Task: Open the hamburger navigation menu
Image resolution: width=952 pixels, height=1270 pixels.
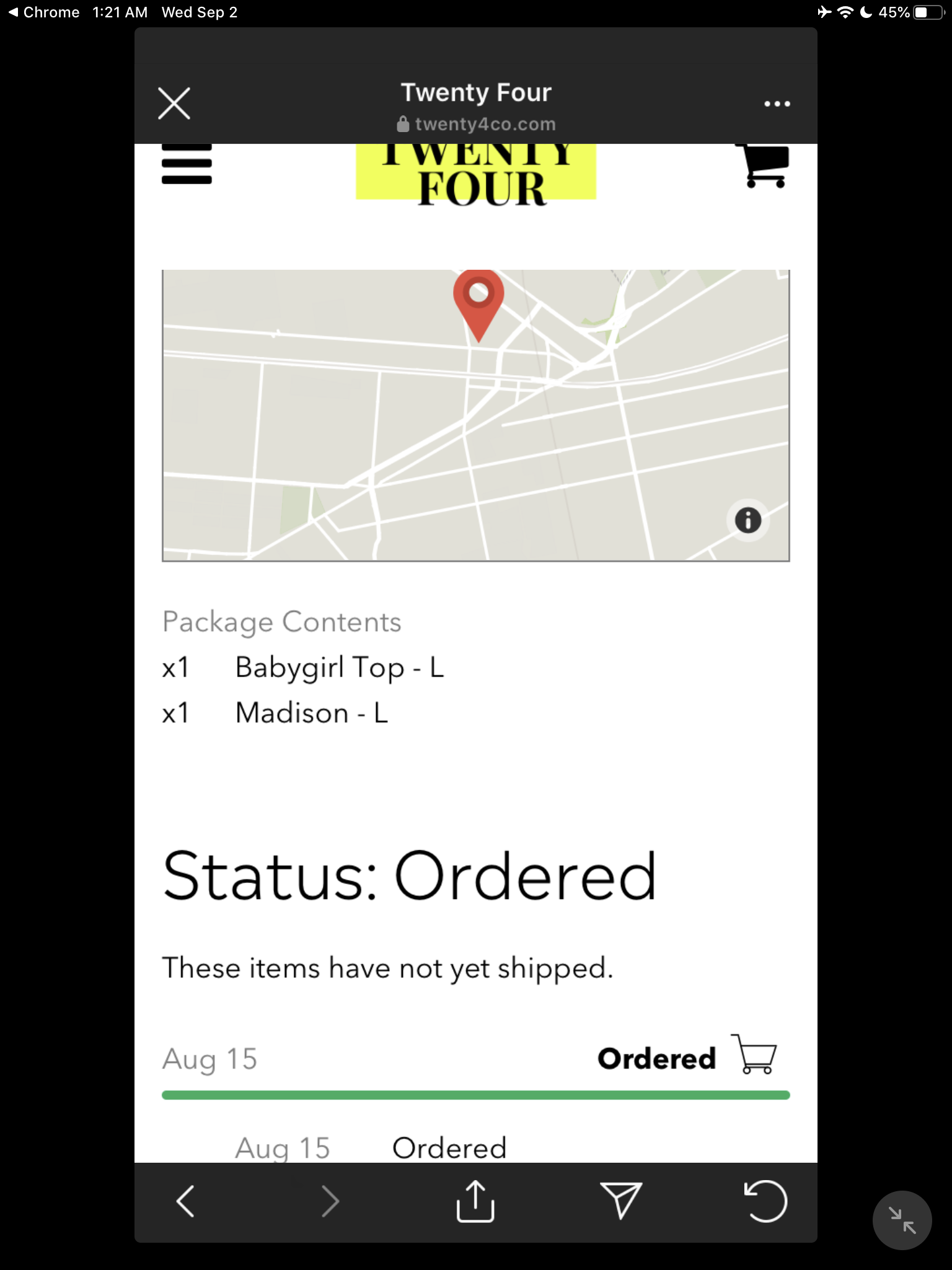Action: tap(187, 165)
